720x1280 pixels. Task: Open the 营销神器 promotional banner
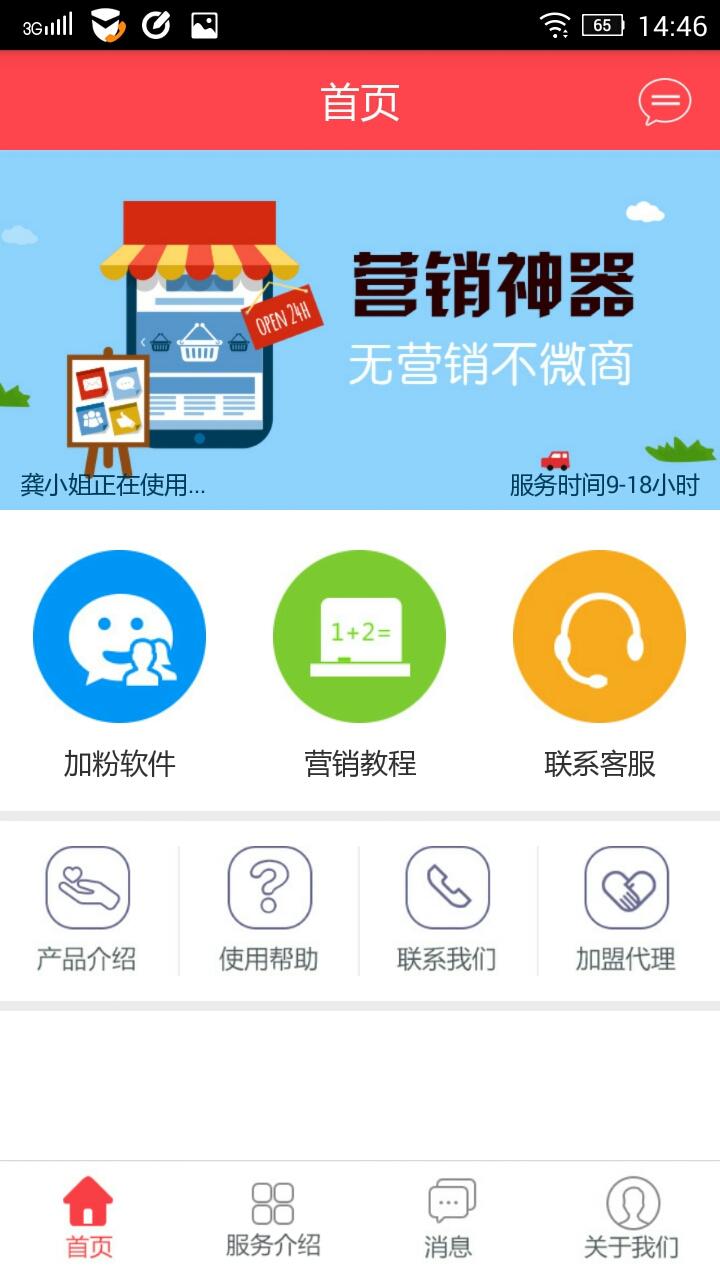360,330
